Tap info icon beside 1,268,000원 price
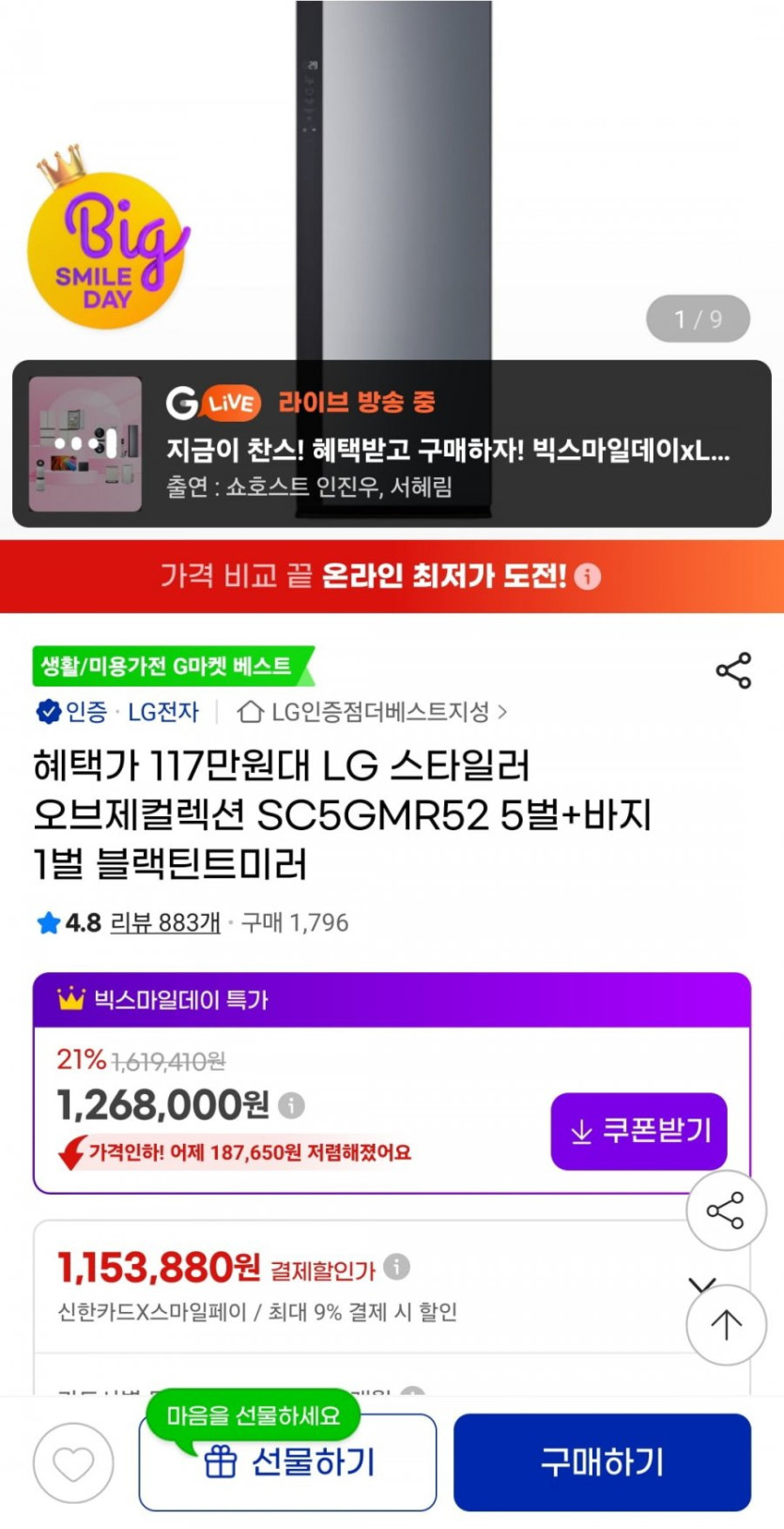Viewport: 784px width, 1529px height. (292, 1105)
